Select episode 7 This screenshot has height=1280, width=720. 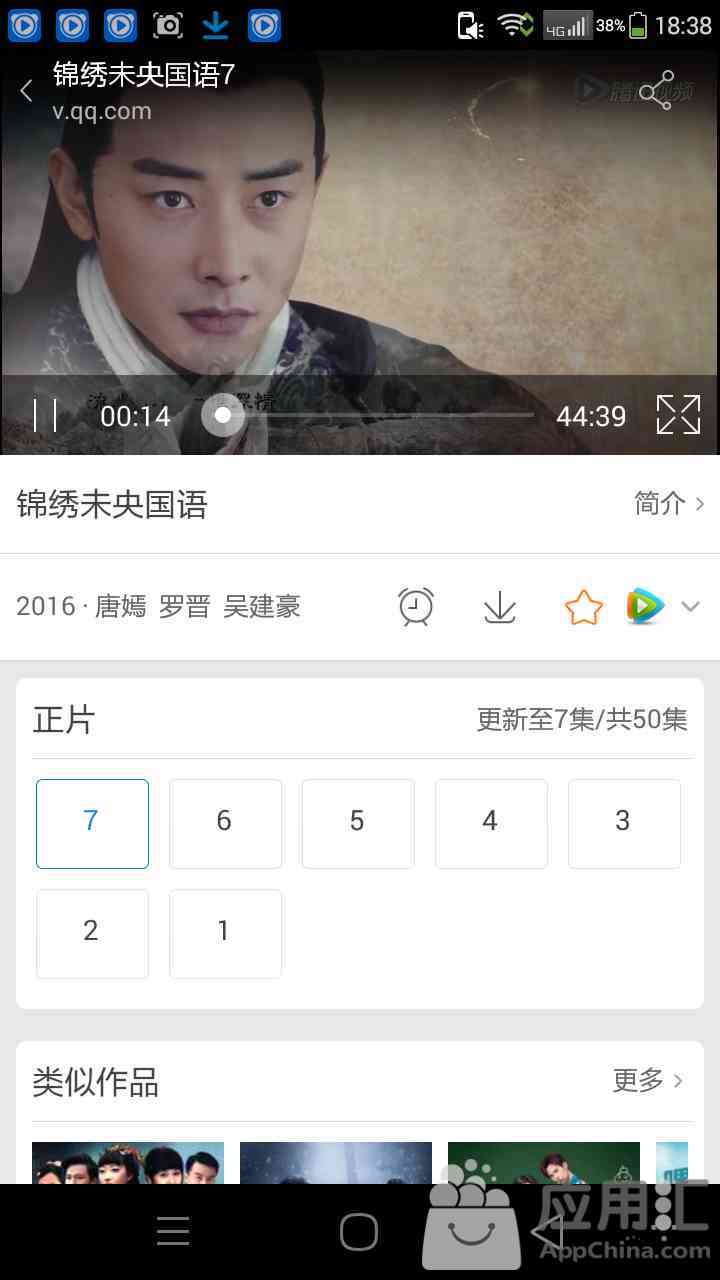point(92,823)
